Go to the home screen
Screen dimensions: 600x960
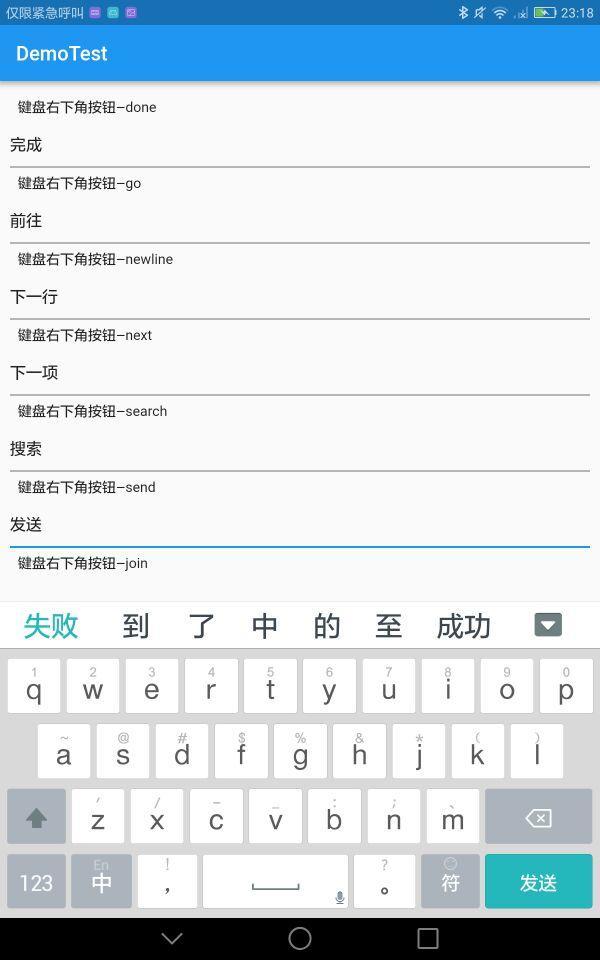pyautogui.click(x=300, y=938)
